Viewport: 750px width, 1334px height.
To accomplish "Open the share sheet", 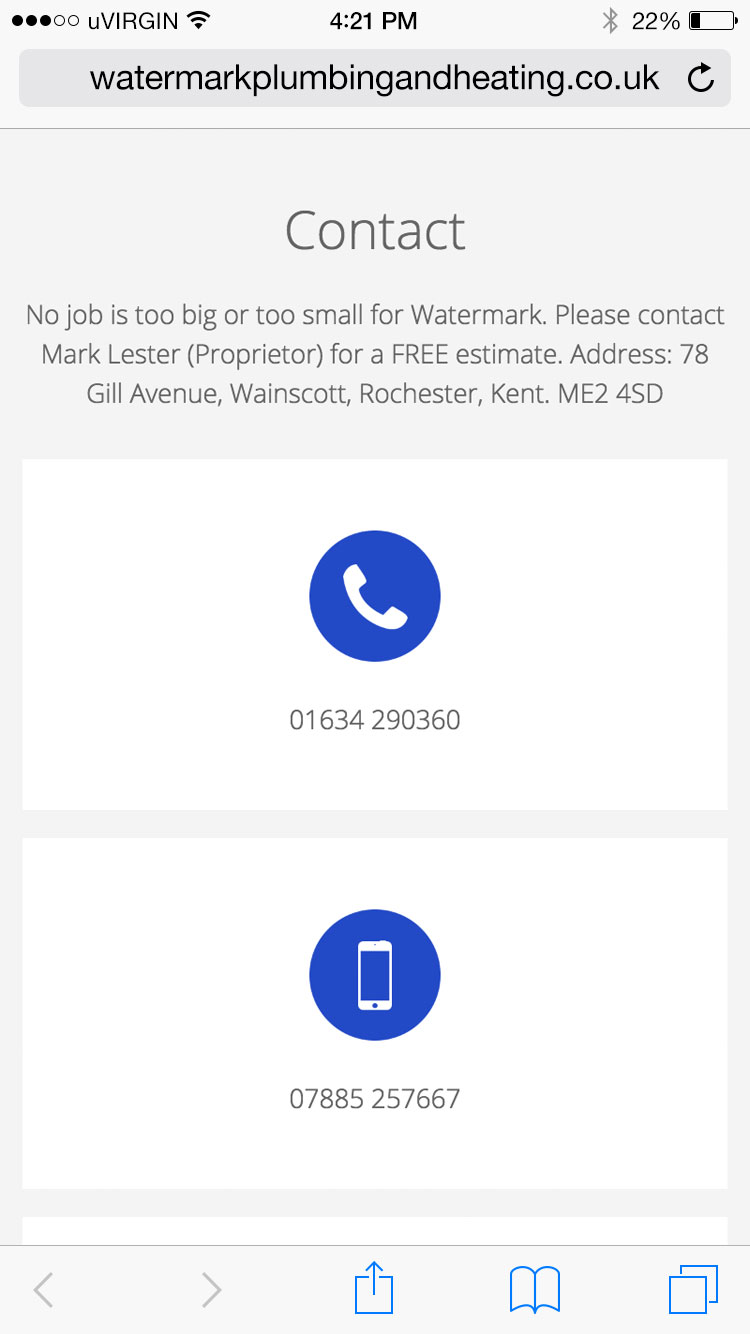I will [374, 1288].
